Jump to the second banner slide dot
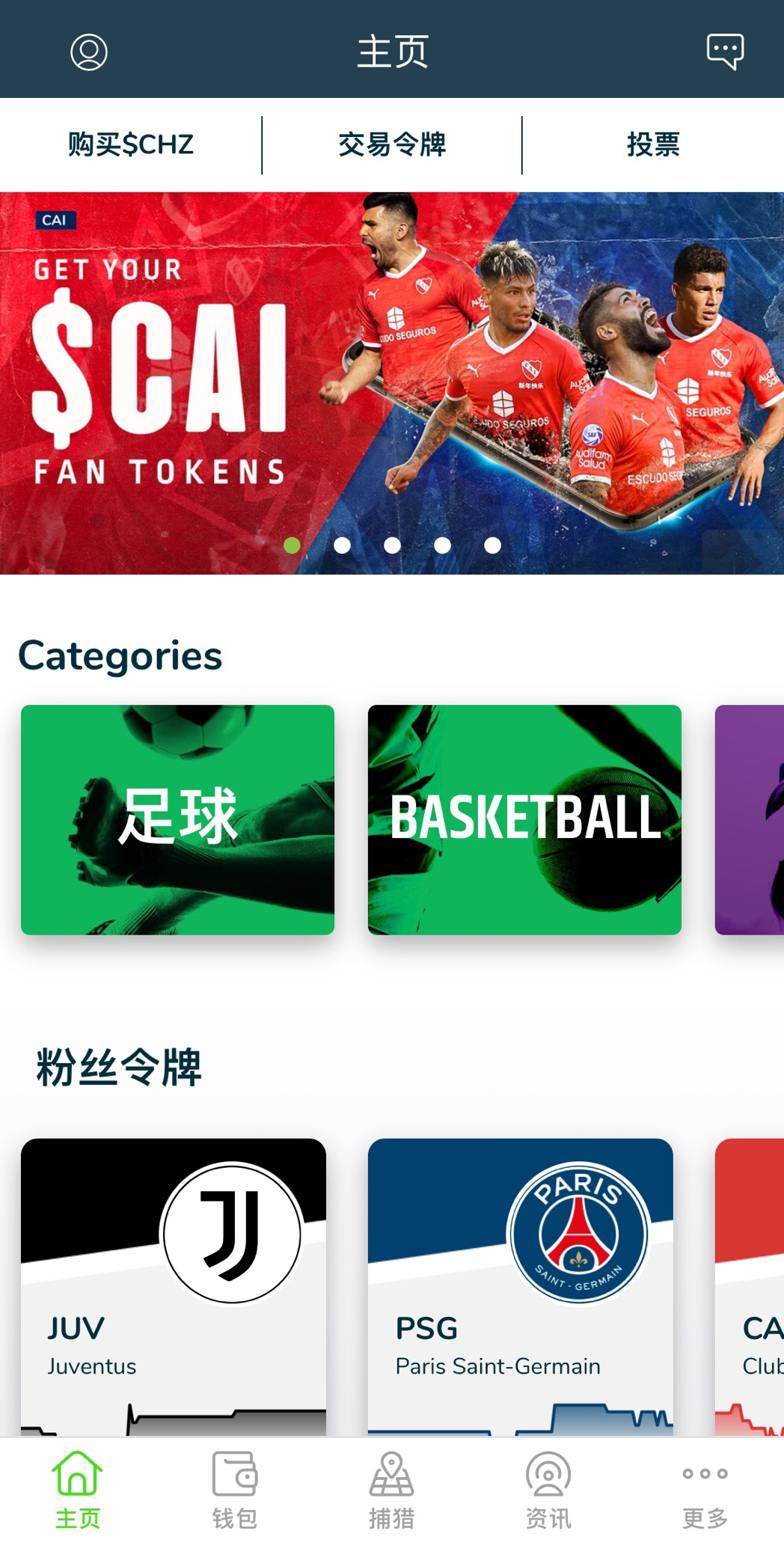The height and width of the screenshot is (1563, 784). pyautogui.click(x=342, y=545)
